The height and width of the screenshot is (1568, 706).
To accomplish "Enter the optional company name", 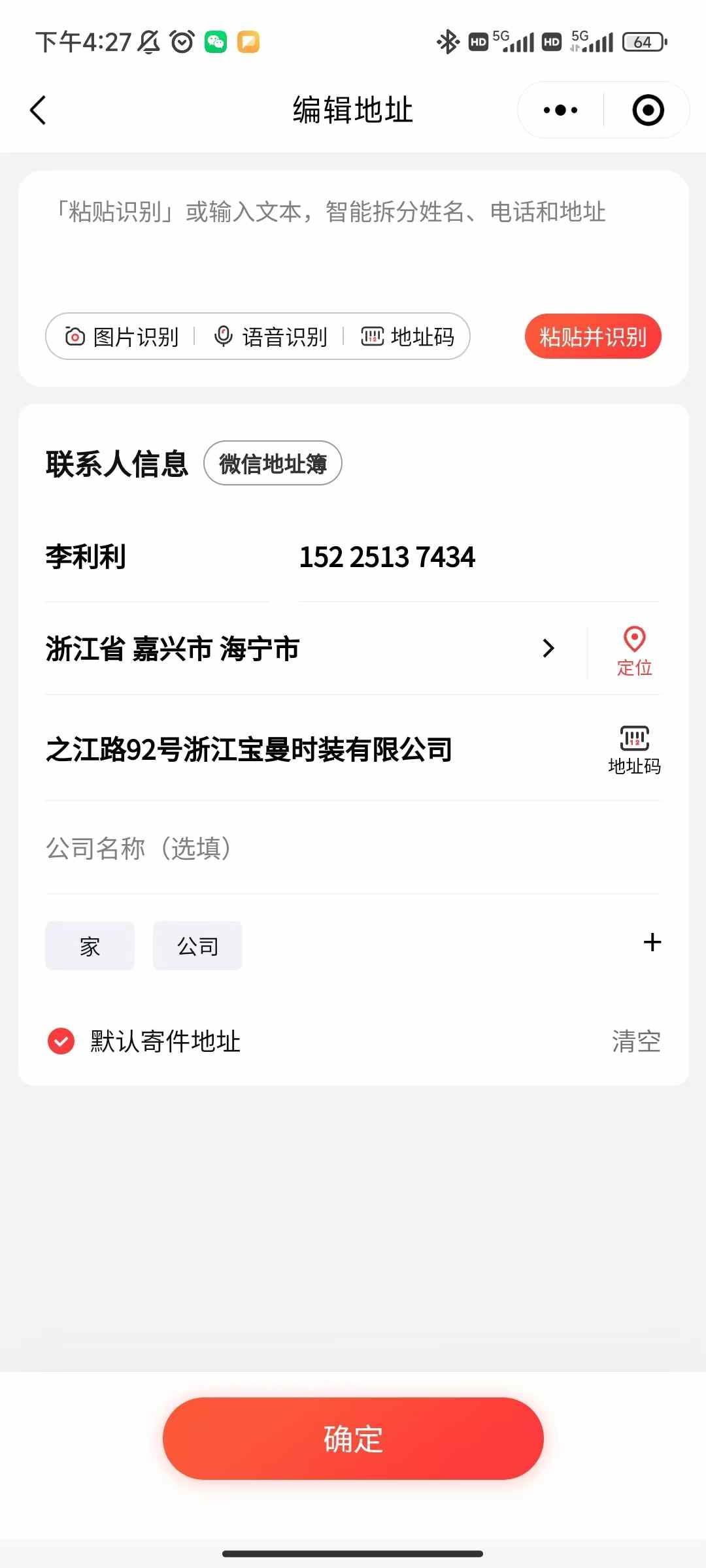I will pos(353,848).
